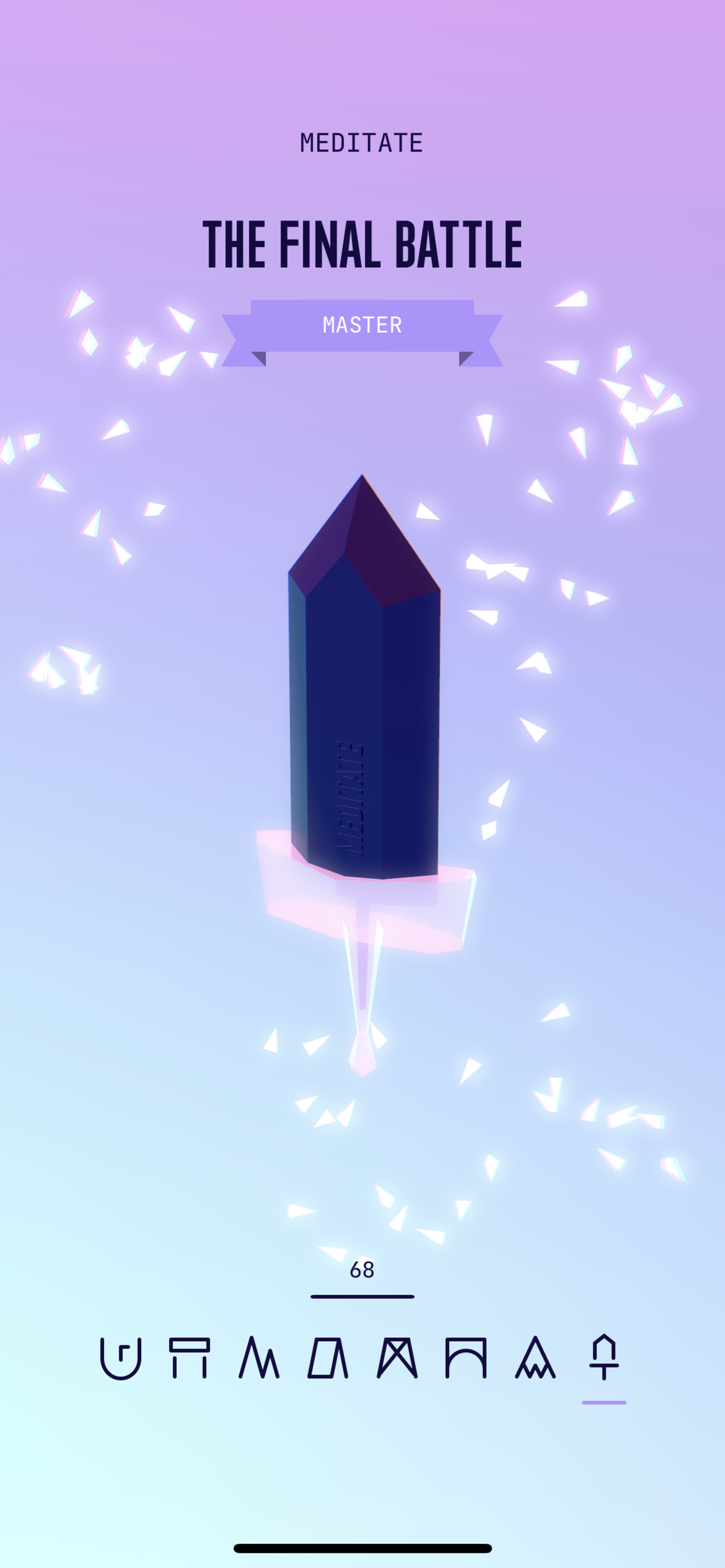Select the mountain glyph with zigzag base
The image size is (725, 1568).
(x=536, y=1357)
